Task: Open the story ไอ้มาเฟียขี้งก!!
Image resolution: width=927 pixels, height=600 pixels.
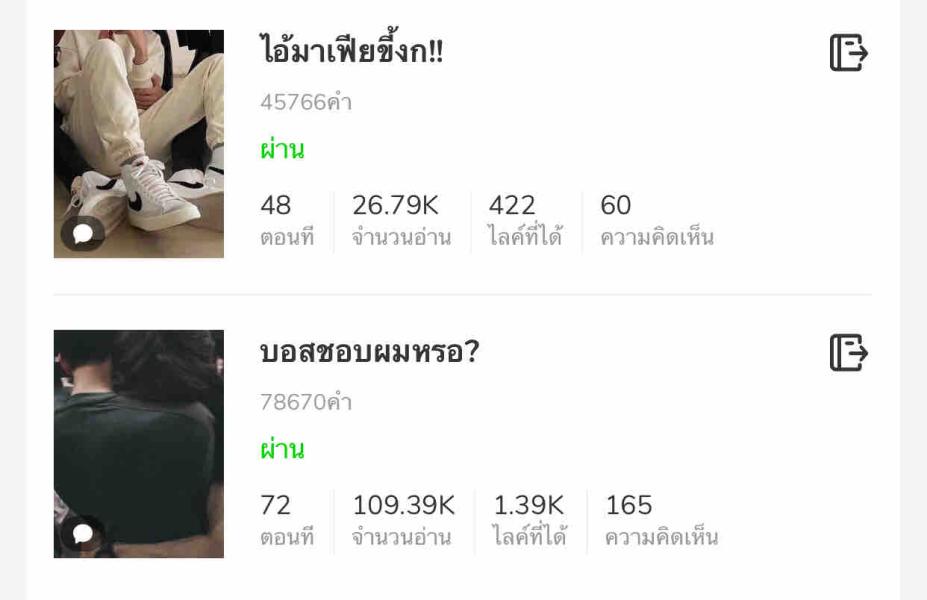Action: click(x=351, y=52)
